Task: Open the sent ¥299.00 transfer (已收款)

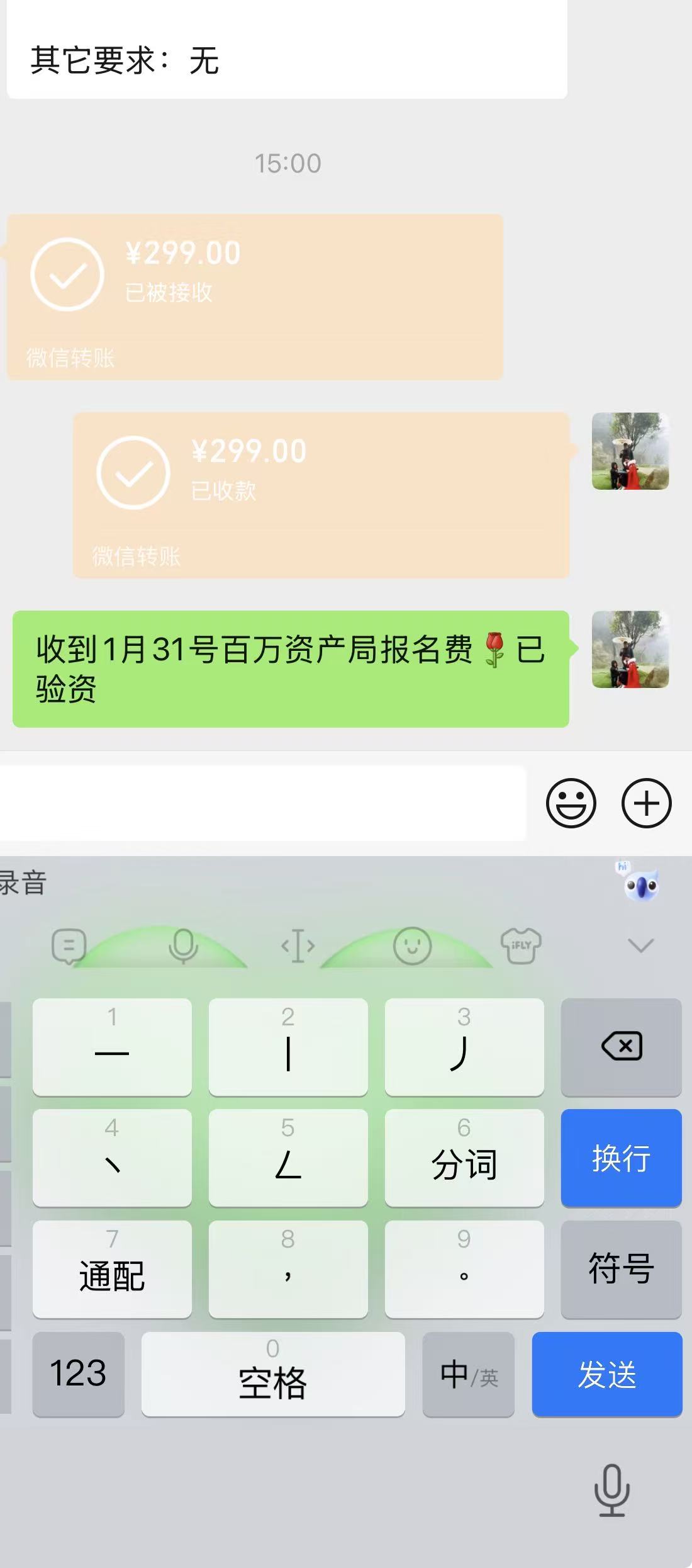Action: (321, 495)
